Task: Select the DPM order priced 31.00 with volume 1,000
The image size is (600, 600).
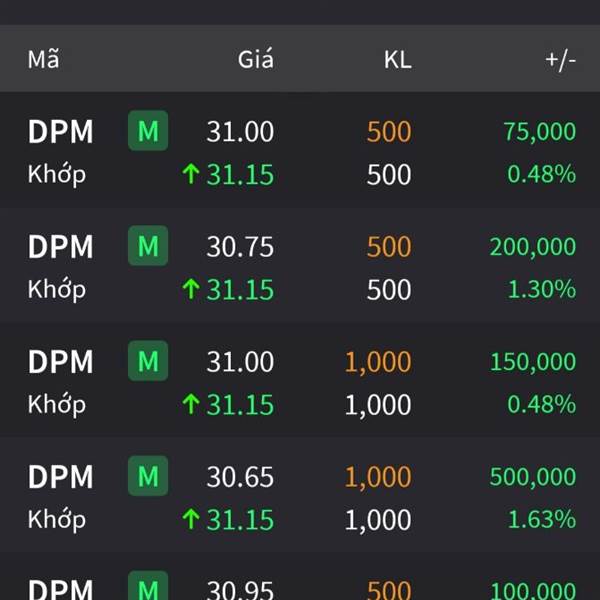Action: coord(300,382)
